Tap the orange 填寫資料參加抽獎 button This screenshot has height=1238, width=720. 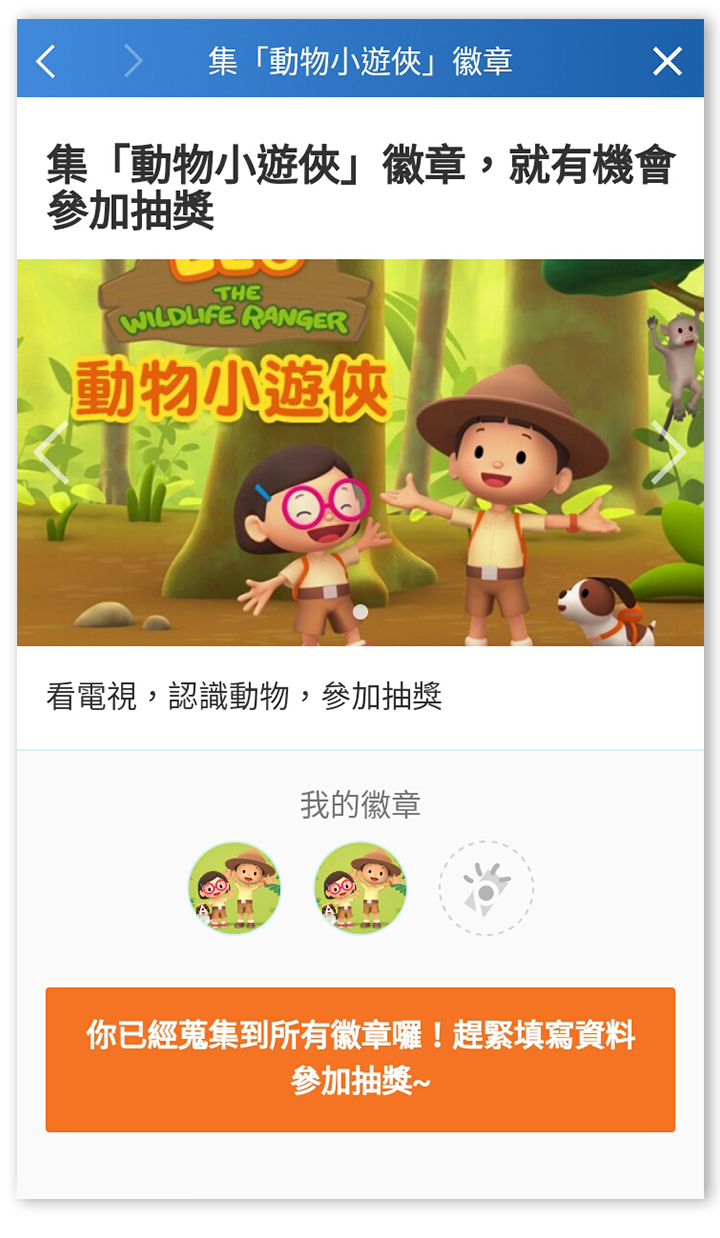(x=360, y=1060)
